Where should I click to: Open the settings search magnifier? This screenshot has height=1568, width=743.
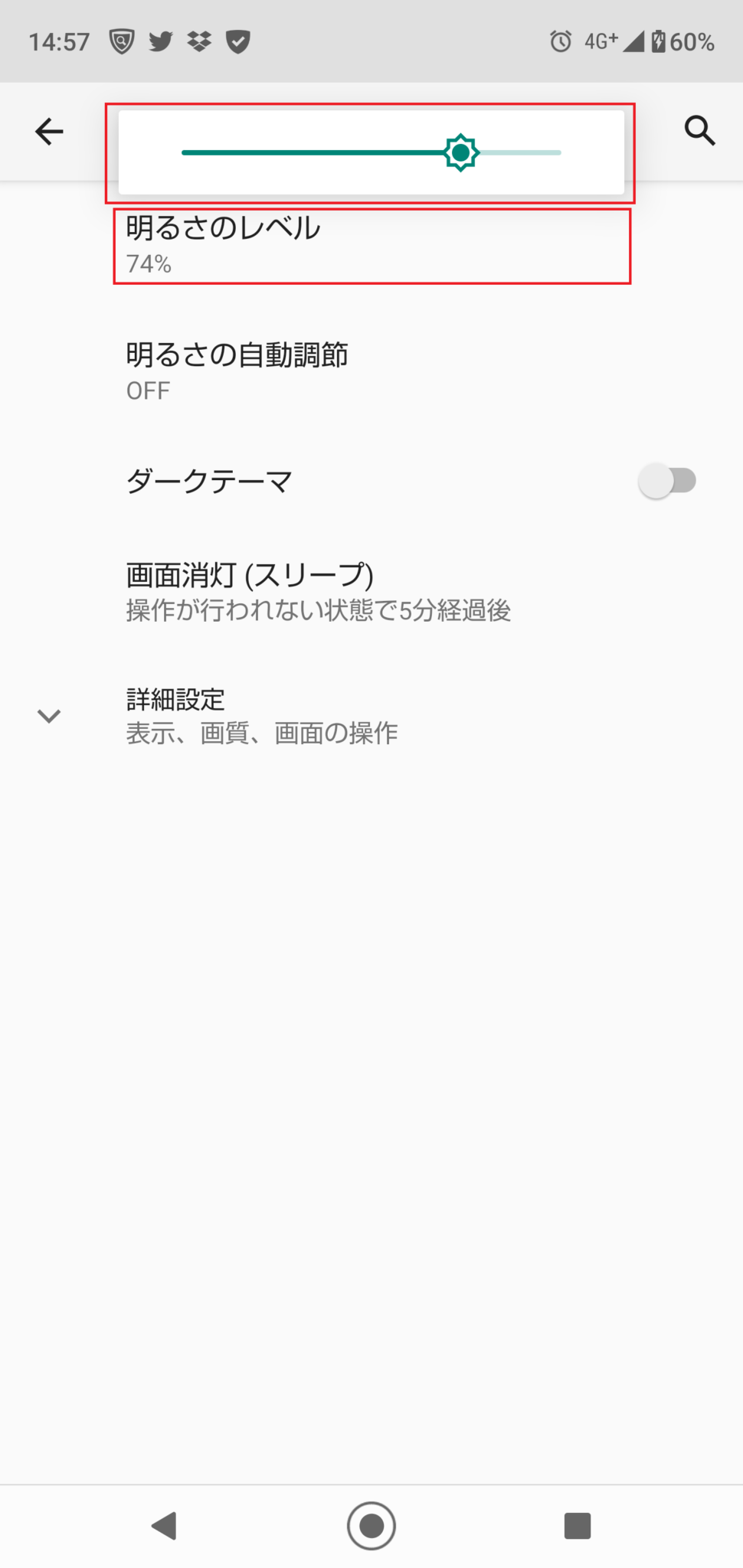(x=699, y=131)
